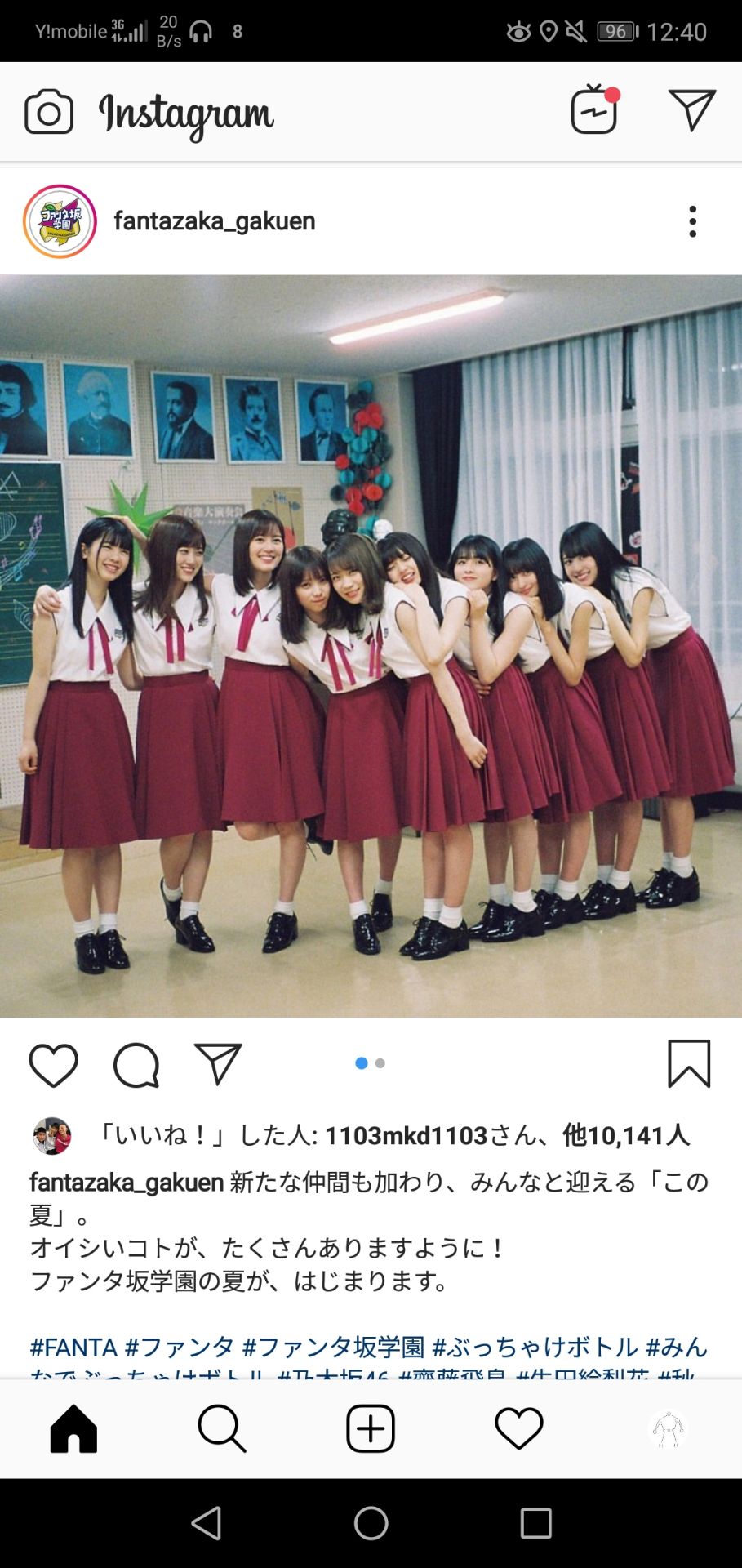Comment on the fantazaka_gakuen post
This screenshot has height=1568, width=742.
point(136,1064)
